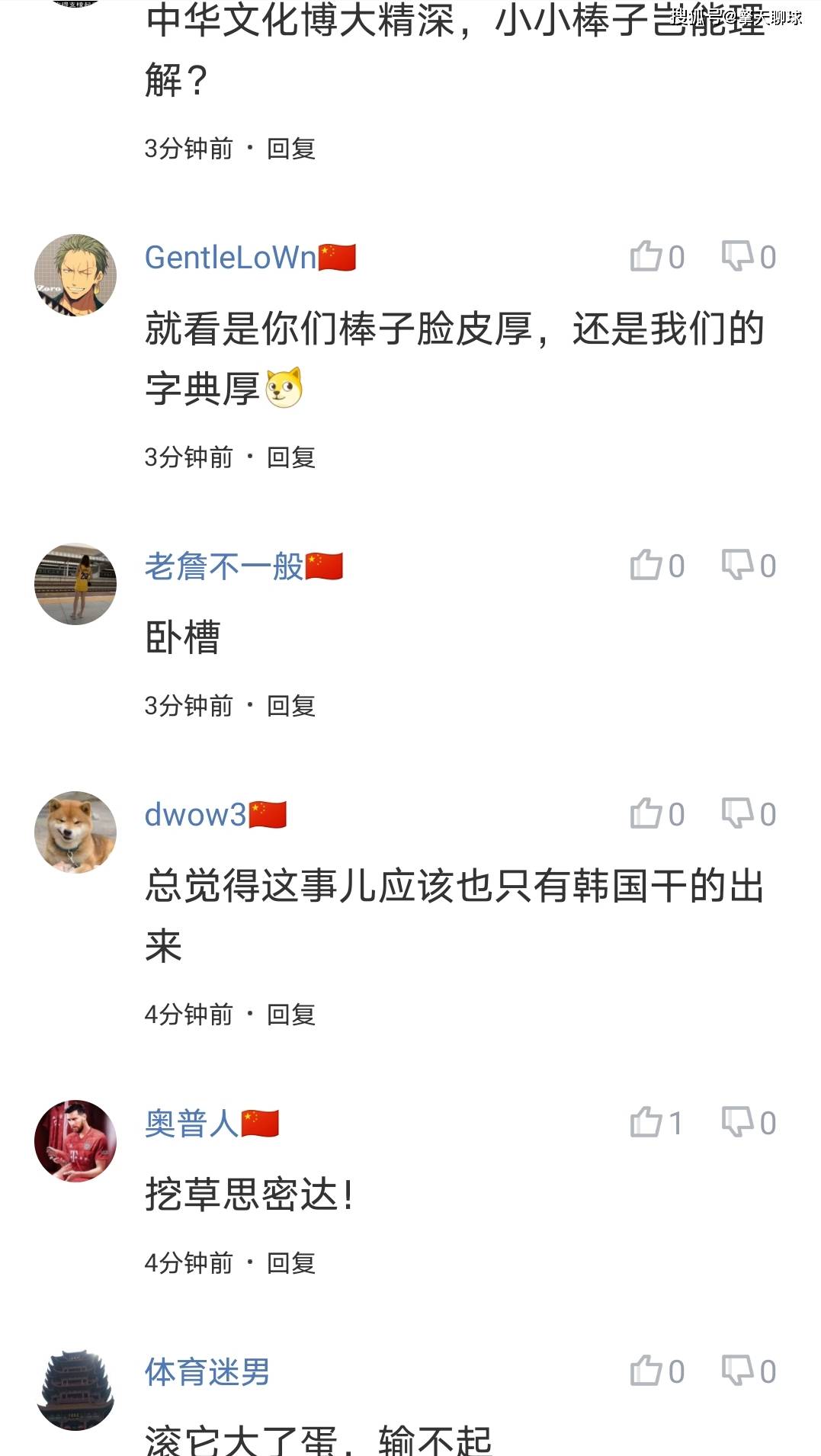
Task: Like dwow3's comment
Action: click(646, 814)
